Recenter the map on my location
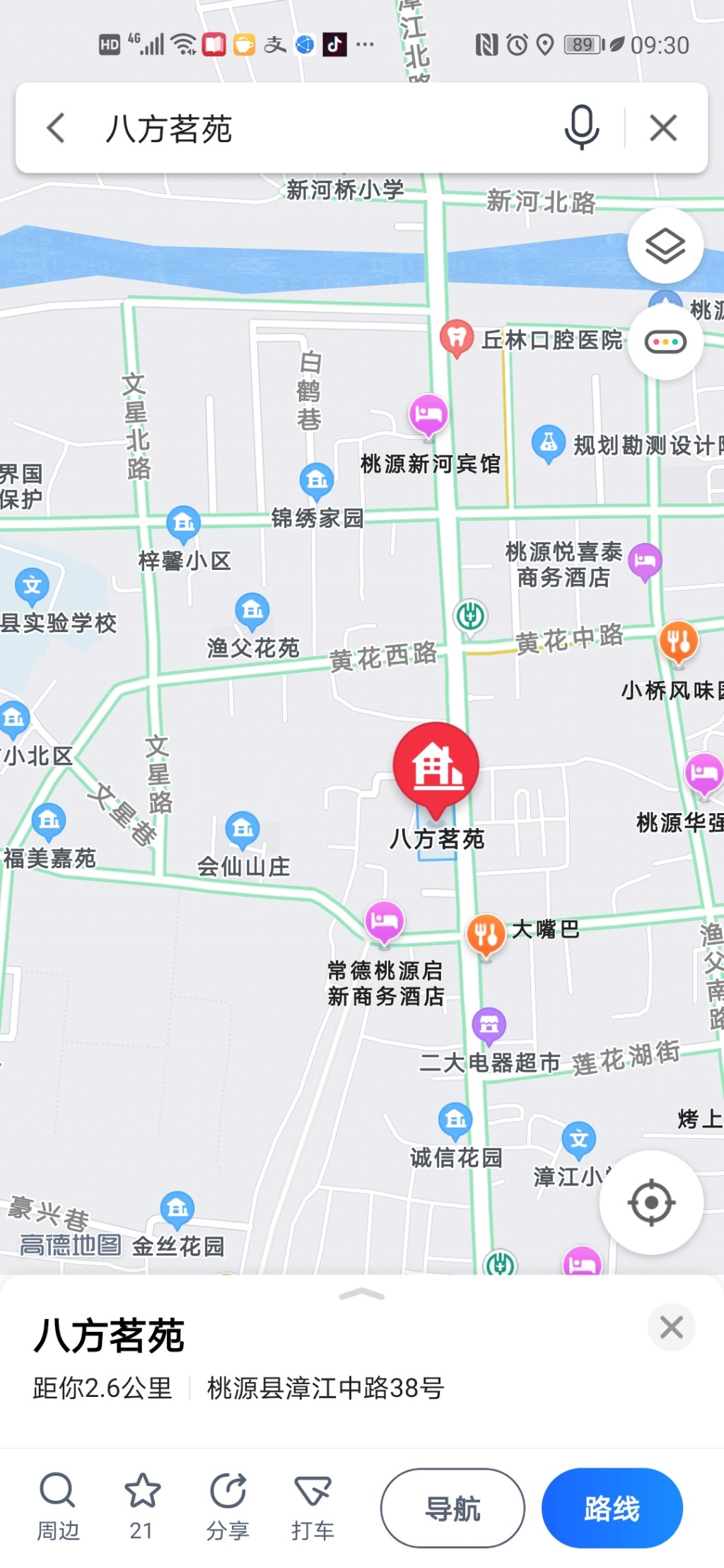Image resolution: width=724 pixels, height=1568 pixels. pos(650,1202)
